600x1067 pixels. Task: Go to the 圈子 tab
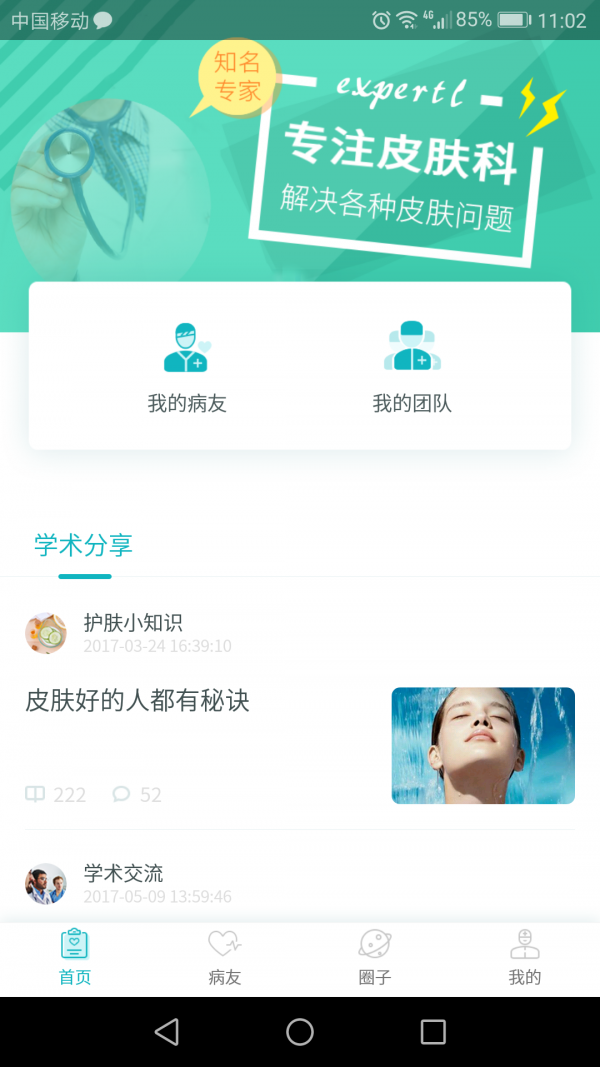[x=375, y=958]
